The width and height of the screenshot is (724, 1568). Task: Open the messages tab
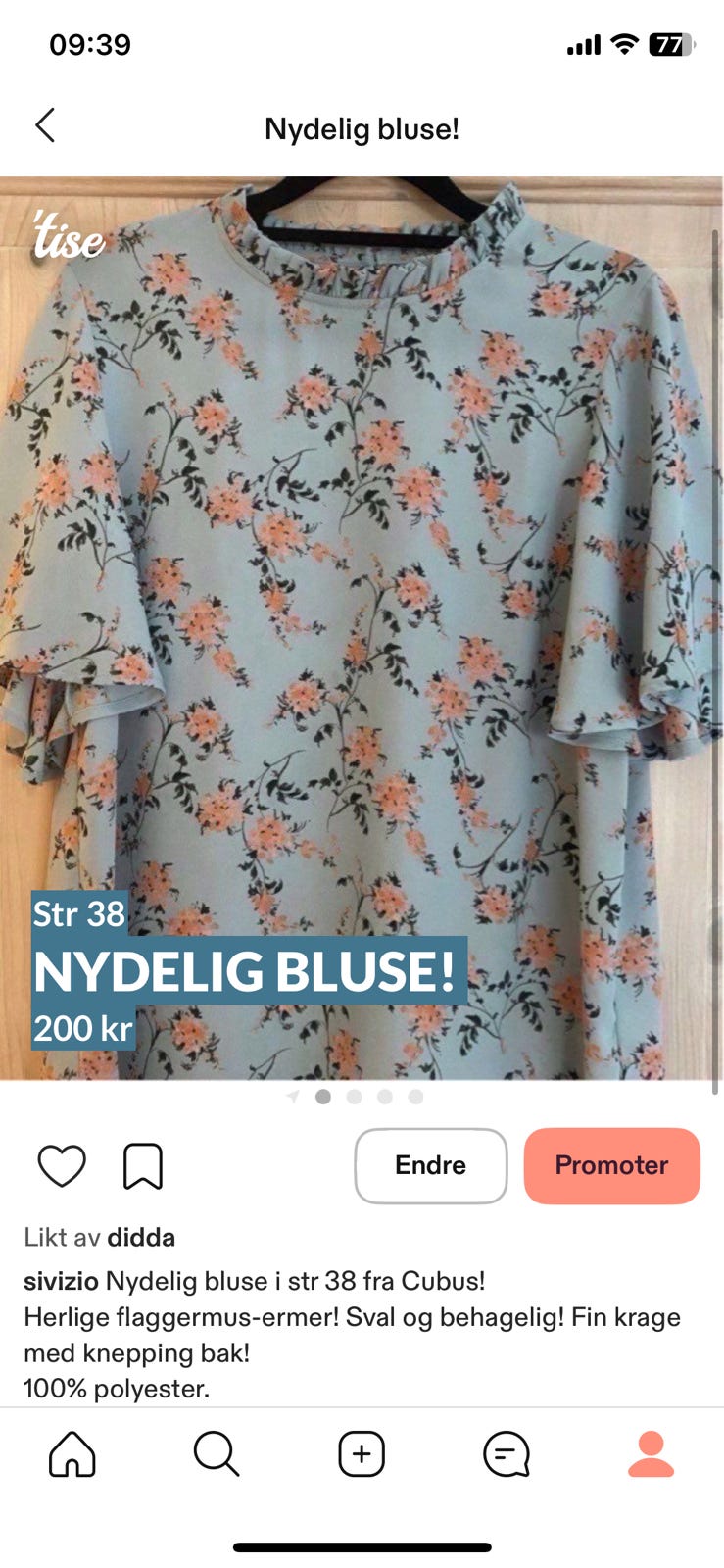(507, 1453)
